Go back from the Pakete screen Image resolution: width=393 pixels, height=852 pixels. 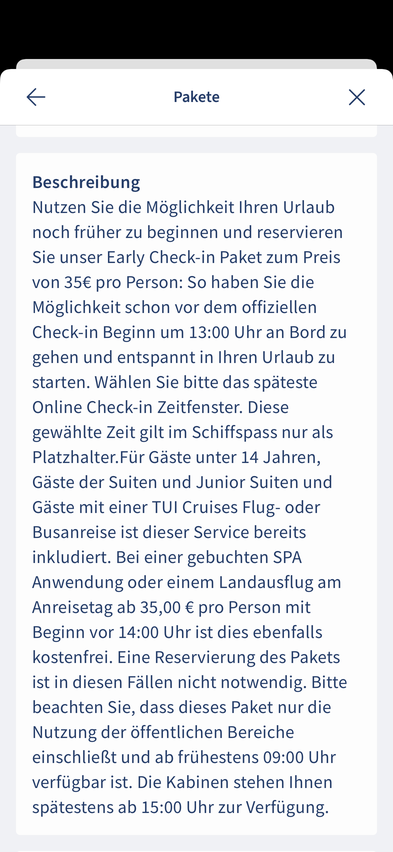point(36,97)
